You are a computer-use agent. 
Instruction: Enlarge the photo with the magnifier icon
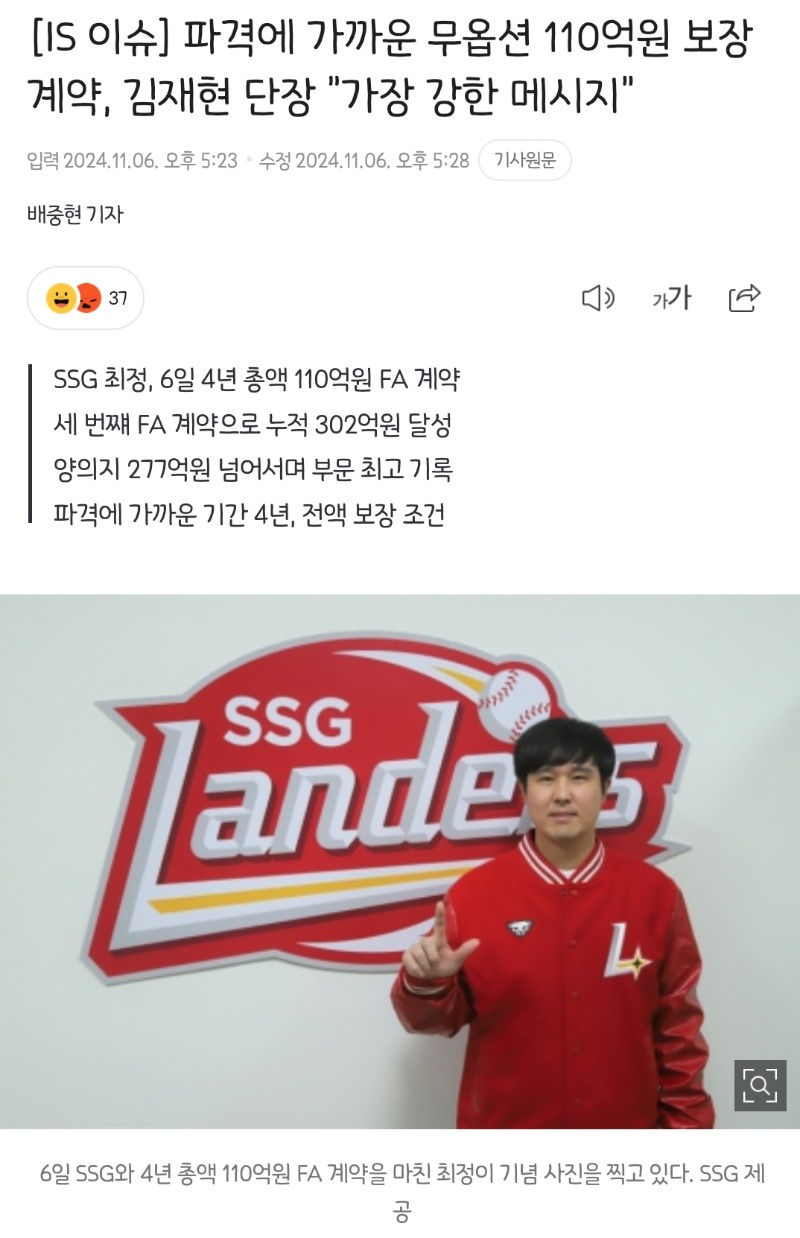(x=760, y=1085)
